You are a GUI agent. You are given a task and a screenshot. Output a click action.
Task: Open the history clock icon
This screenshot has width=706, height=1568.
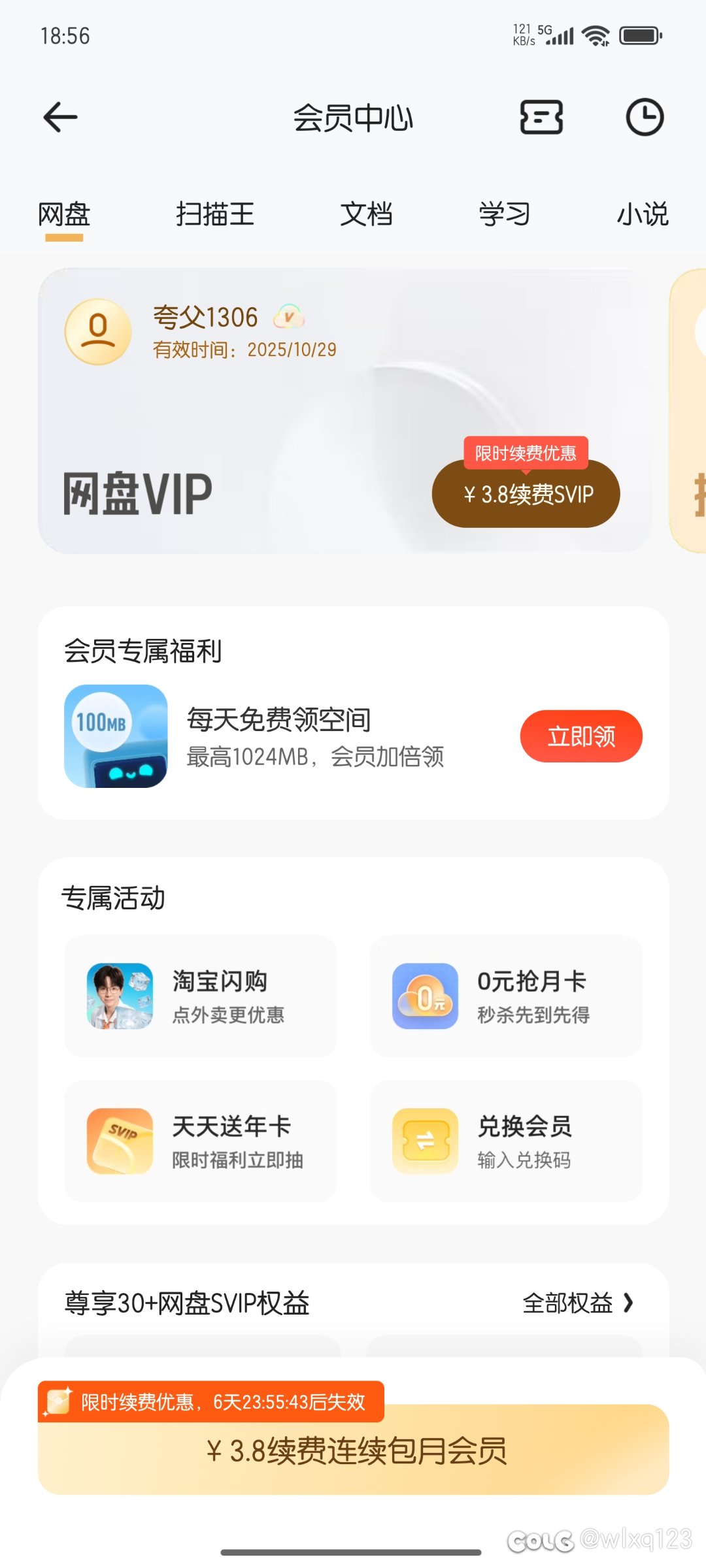coord(645,118)
